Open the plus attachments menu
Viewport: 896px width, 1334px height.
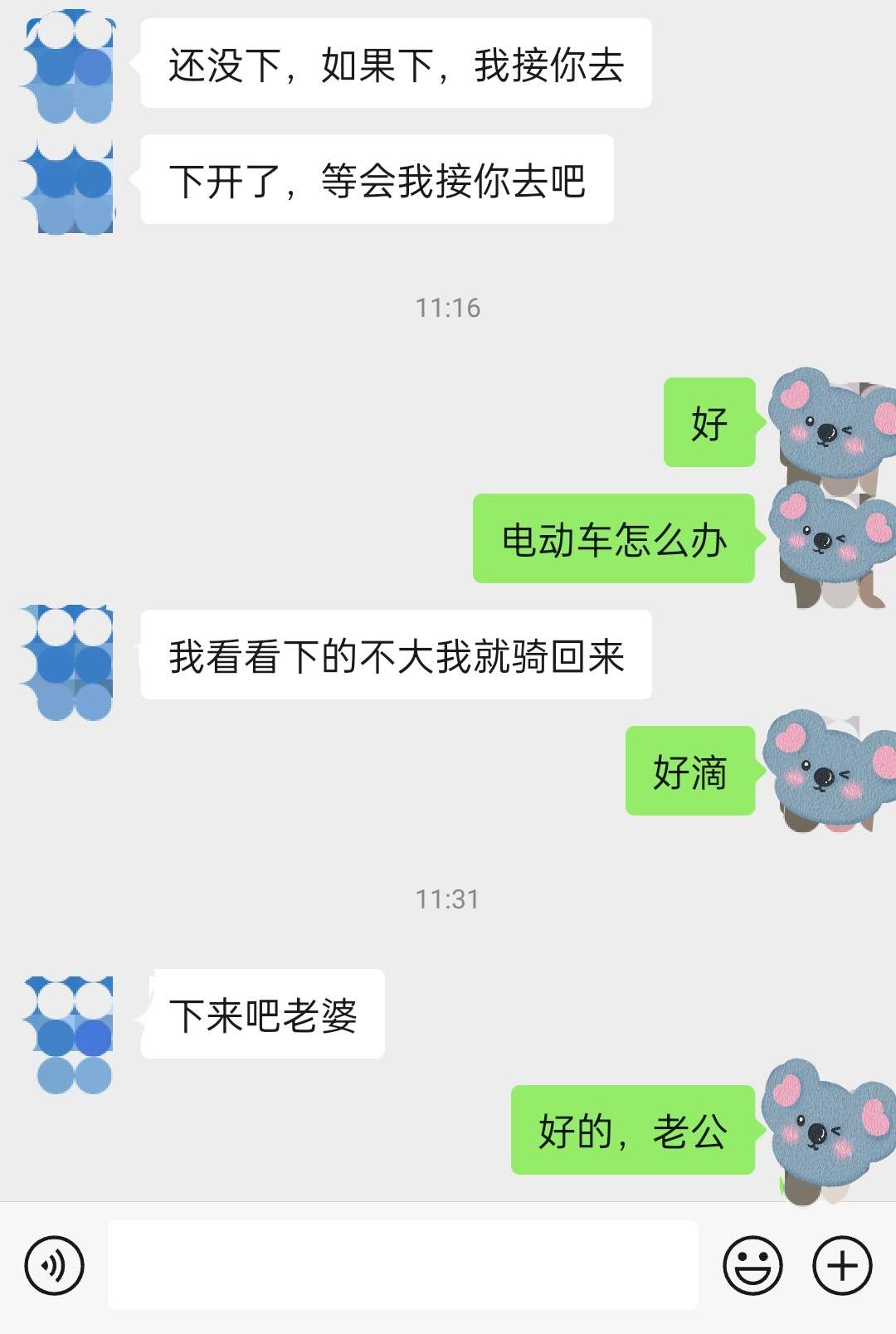[x=842, y=1265]
